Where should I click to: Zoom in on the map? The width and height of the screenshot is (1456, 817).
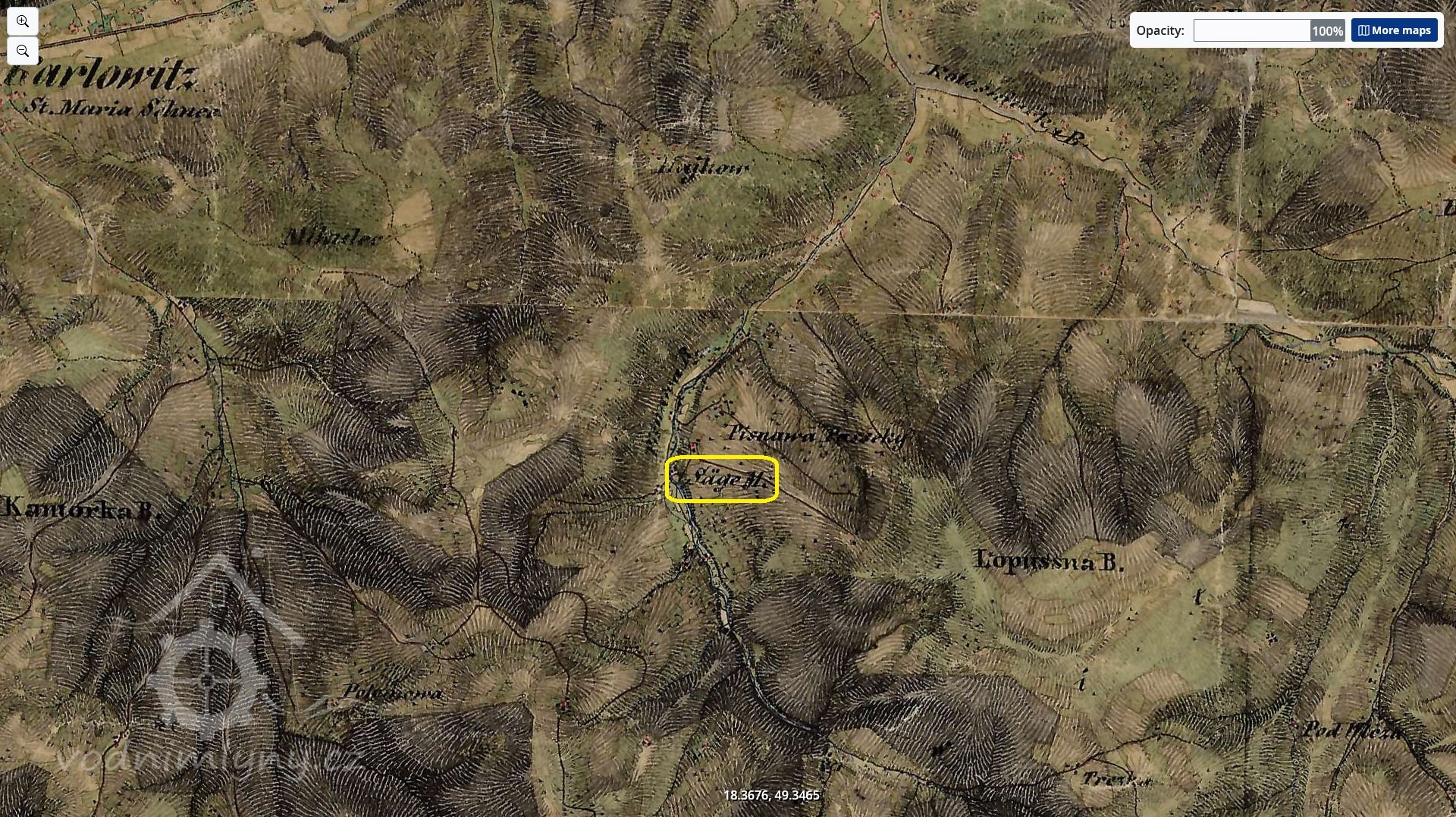(x=23, y=21)
